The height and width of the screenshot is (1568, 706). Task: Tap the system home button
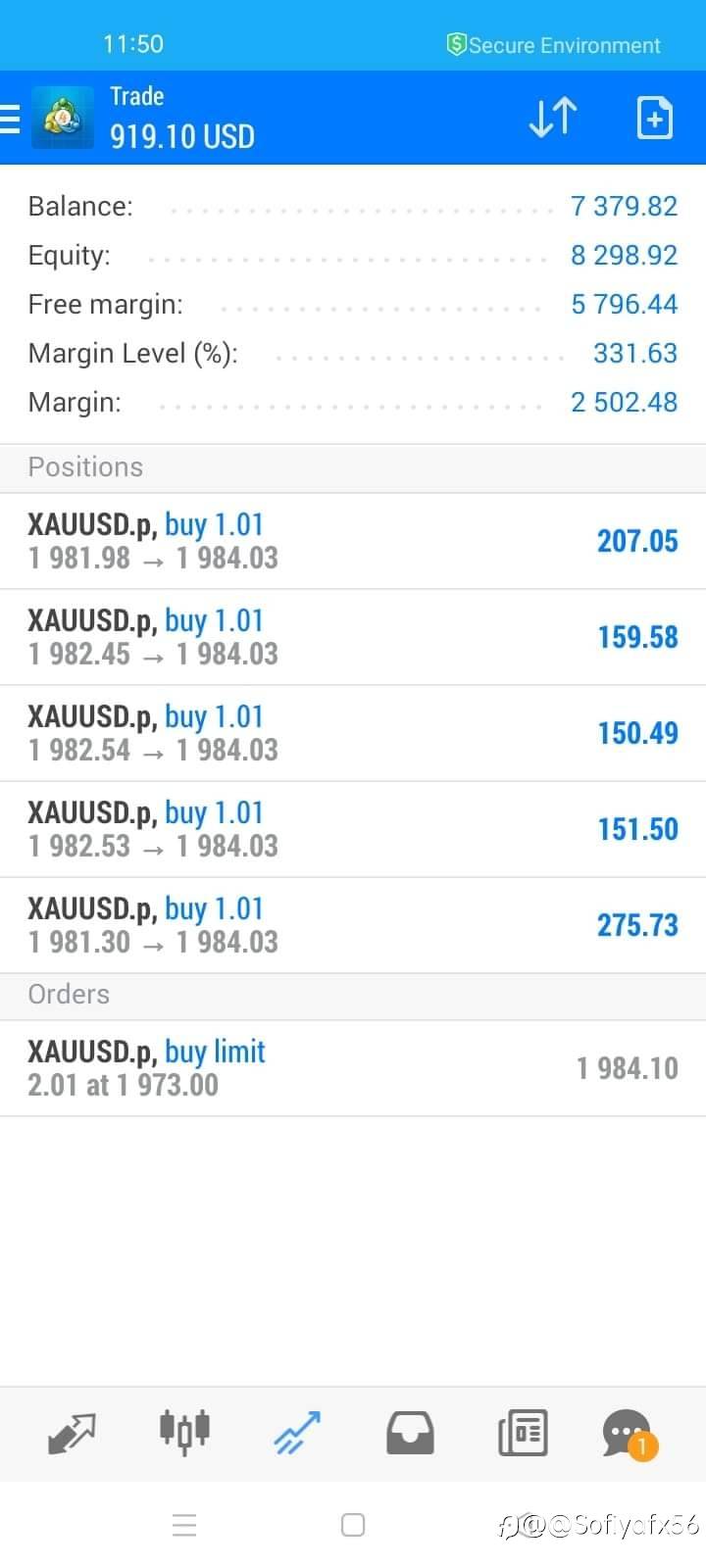pos(353,1525)
